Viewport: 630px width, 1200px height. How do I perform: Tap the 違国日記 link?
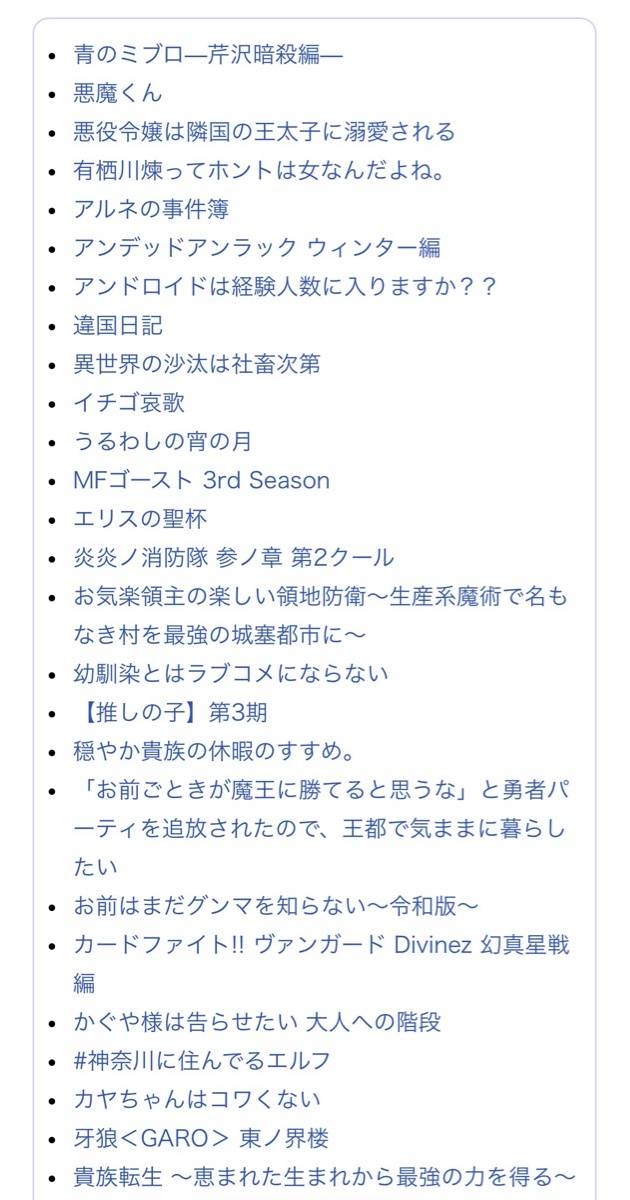tap(118, 325)
